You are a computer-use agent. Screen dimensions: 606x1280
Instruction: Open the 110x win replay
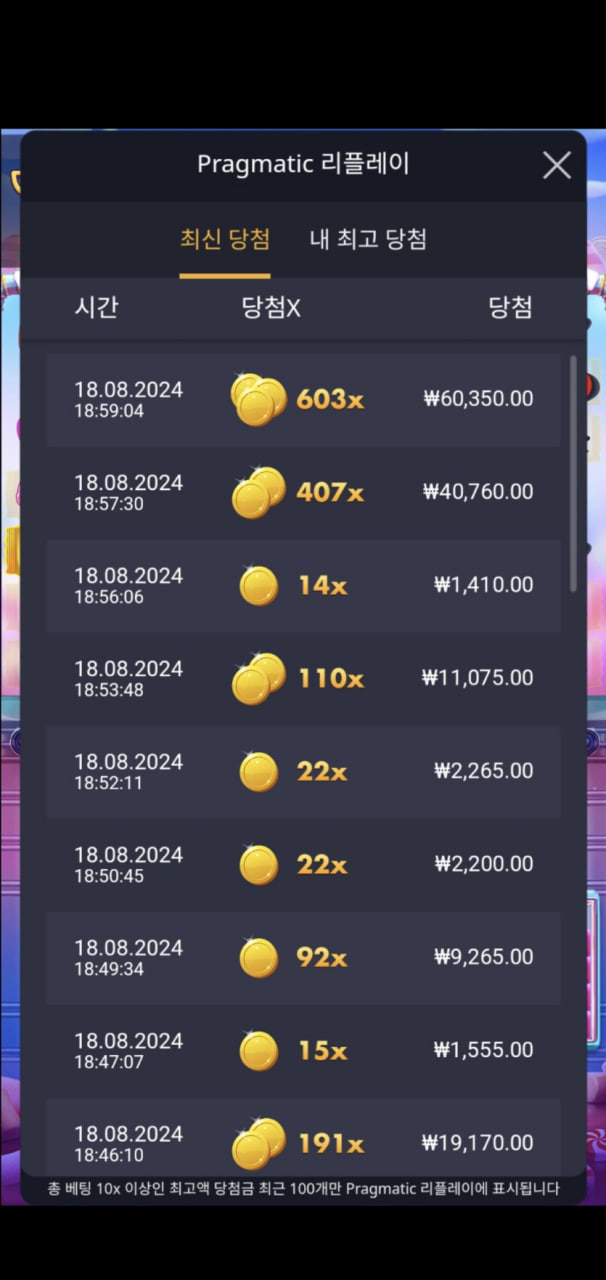click(304, 678)
